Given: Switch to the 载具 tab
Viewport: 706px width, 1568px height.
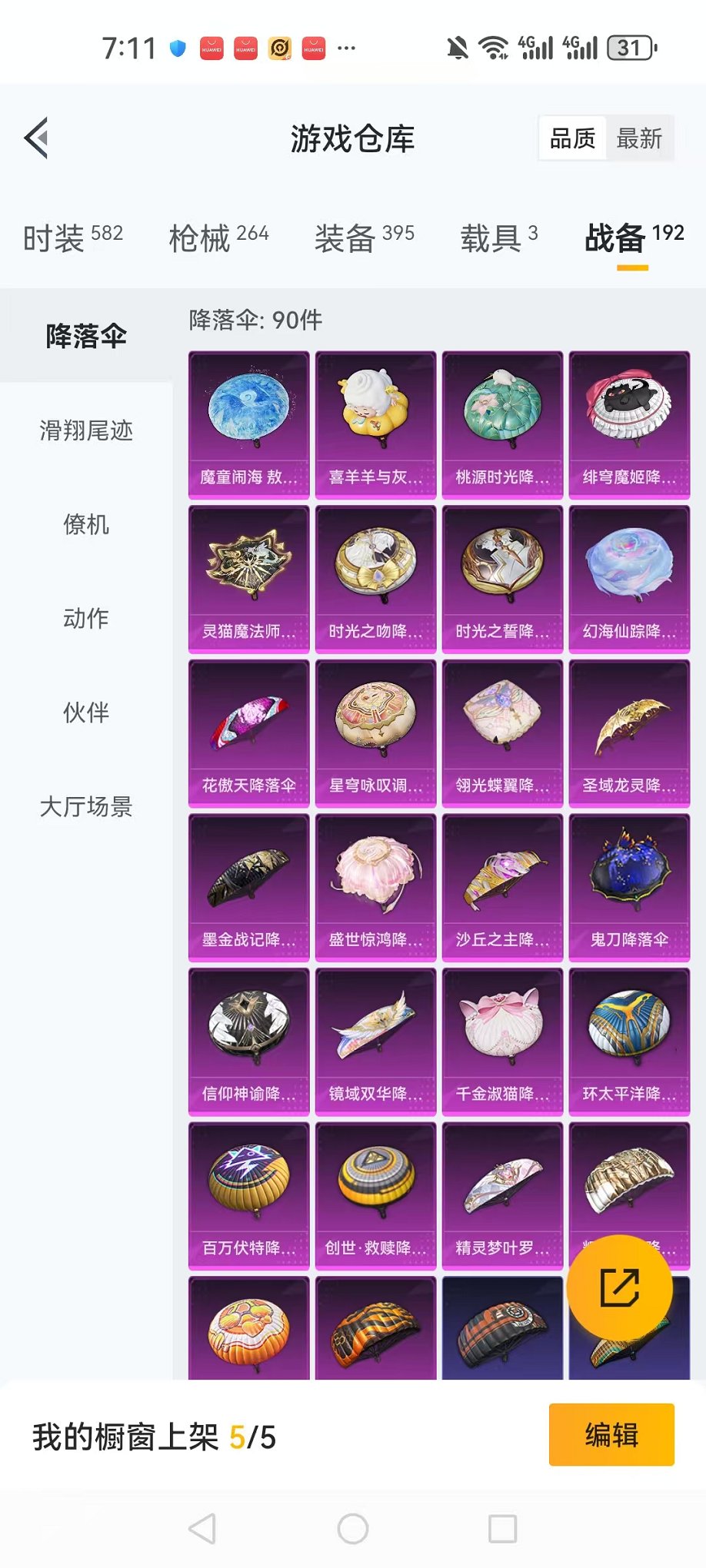Looking at the screenshot, I should pos(498,238).
